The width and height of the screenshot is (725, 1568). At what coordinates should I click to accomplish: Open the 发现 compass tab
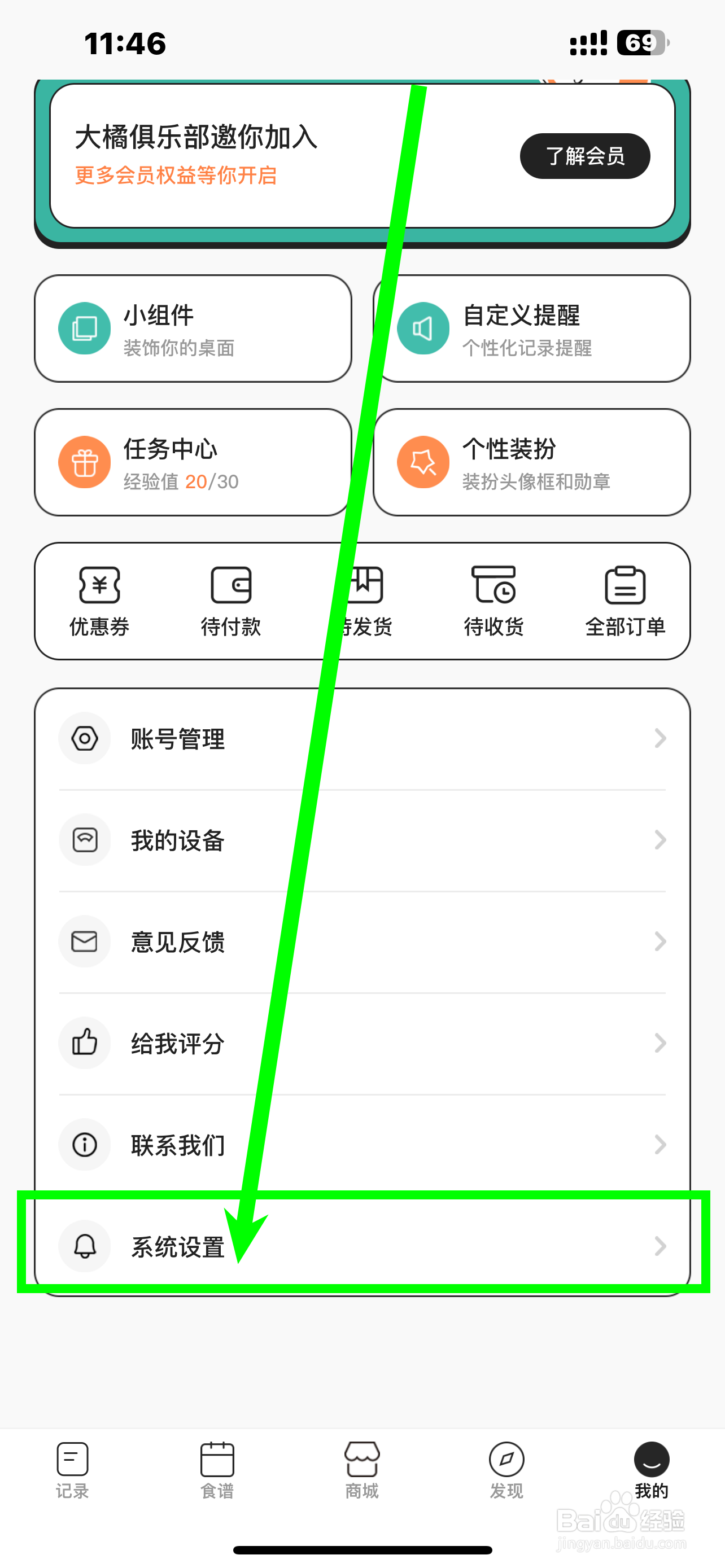coord(506,1473)
